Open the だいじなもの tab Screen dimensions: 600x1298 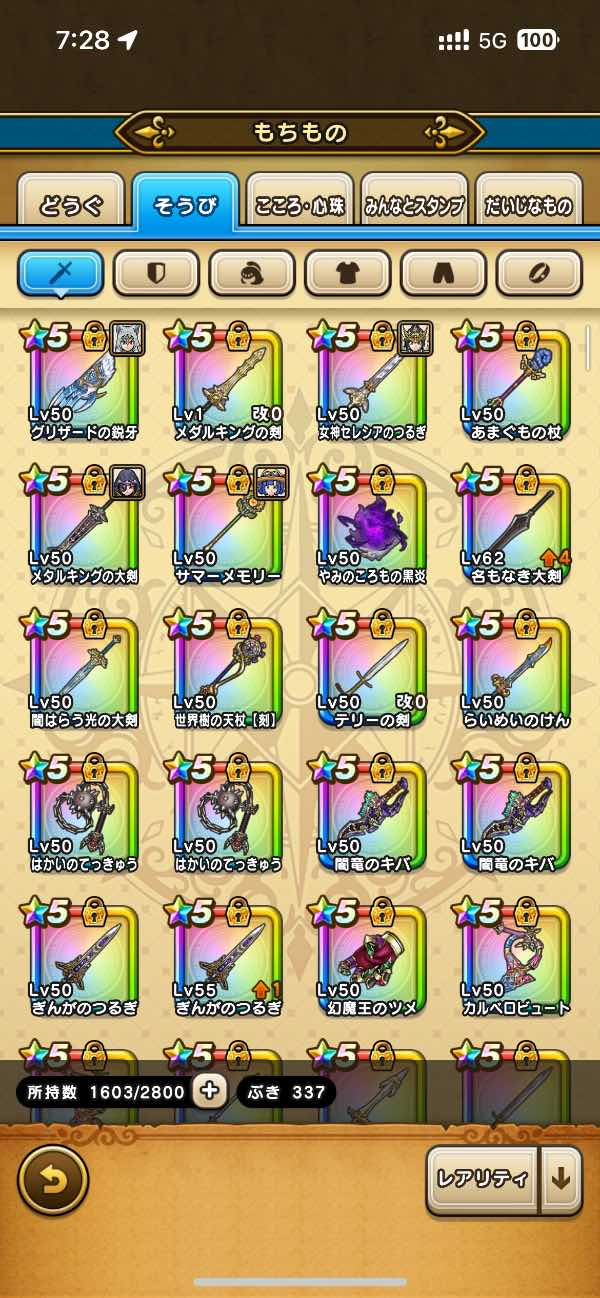pos(528,206)
